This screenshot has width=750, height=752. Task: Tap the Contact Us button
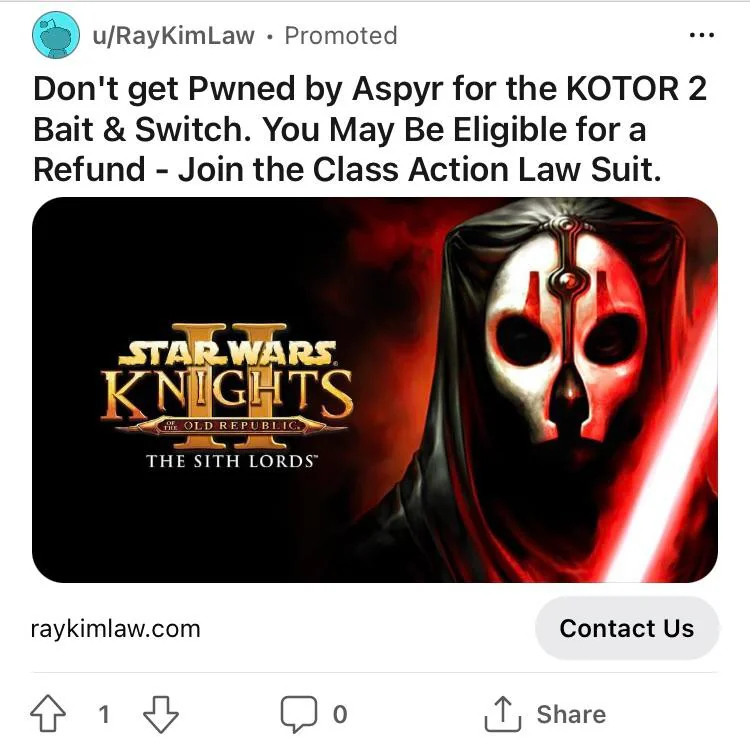(x=626, y=628)
